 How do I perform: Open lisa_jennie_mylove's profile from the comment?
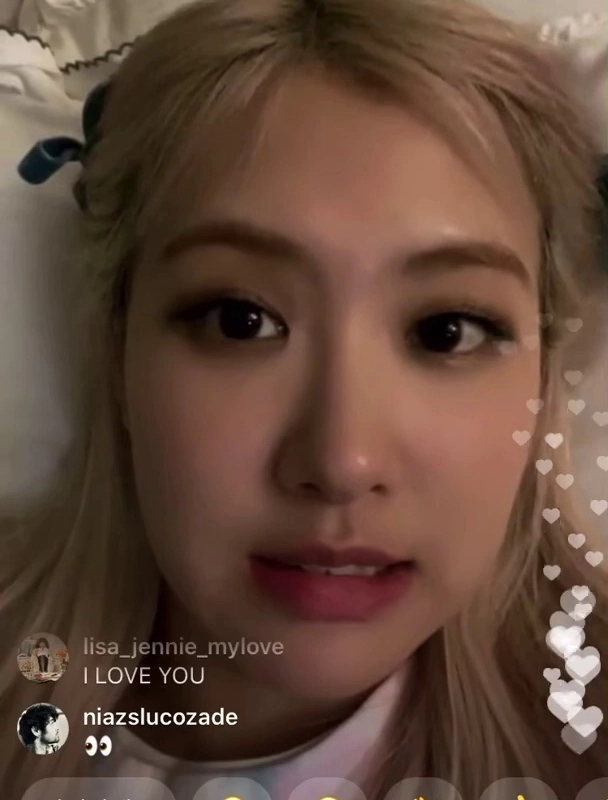coord(182,647)
